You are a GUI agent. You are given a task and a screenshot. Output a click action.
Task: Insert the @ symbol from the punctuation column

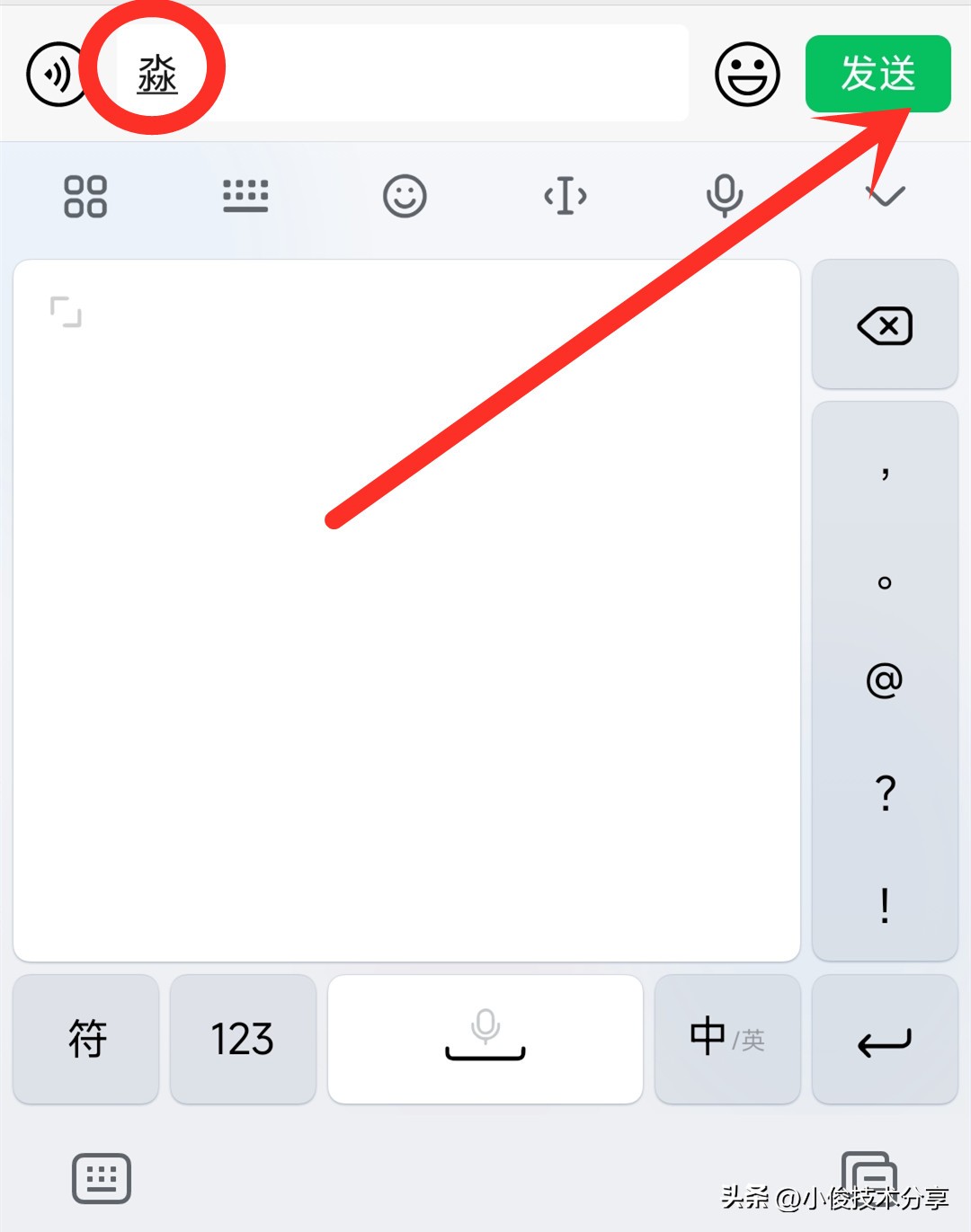point(886,680)
